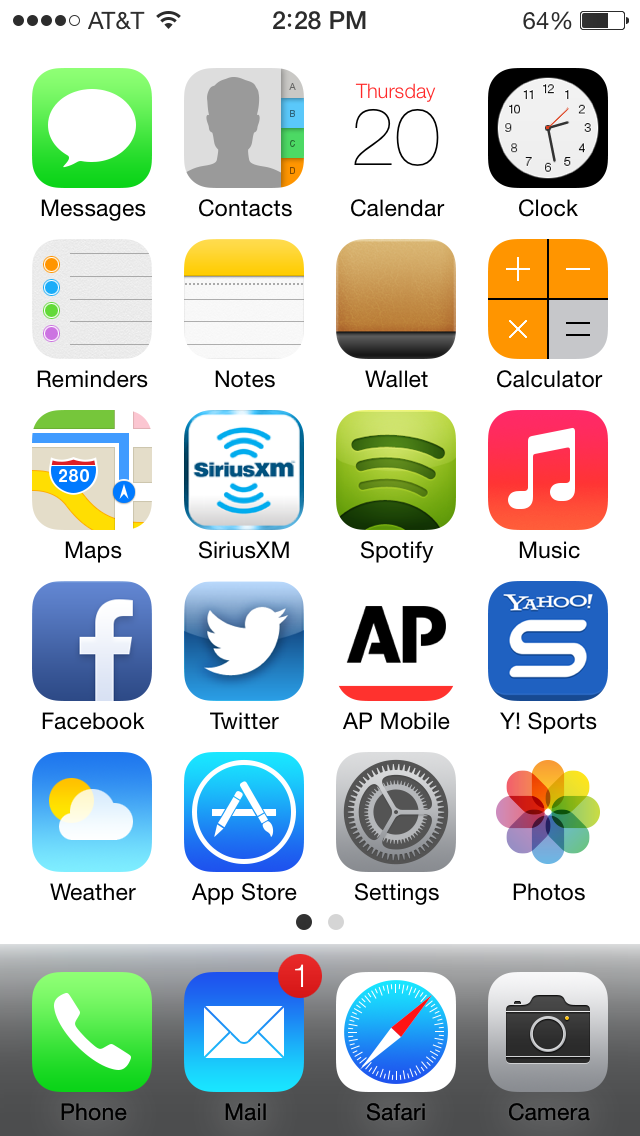
Task: Open Calendar showing Thursday 20
Action: pyautogui.click(x=396, y=128)
